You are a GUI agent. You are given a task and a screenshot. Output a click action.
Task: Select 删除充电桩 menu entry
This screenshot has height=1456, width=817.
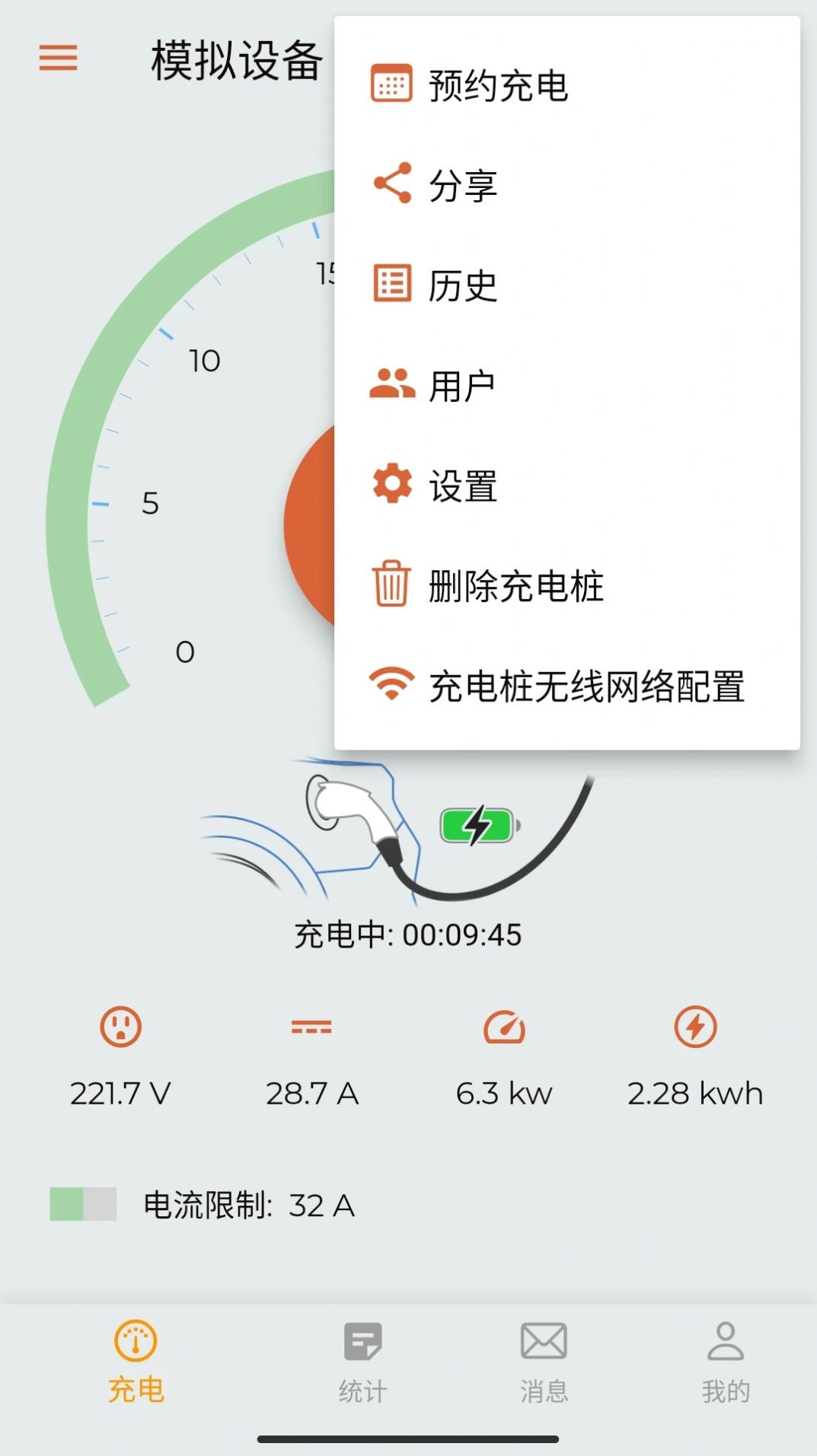pos(514,587)
